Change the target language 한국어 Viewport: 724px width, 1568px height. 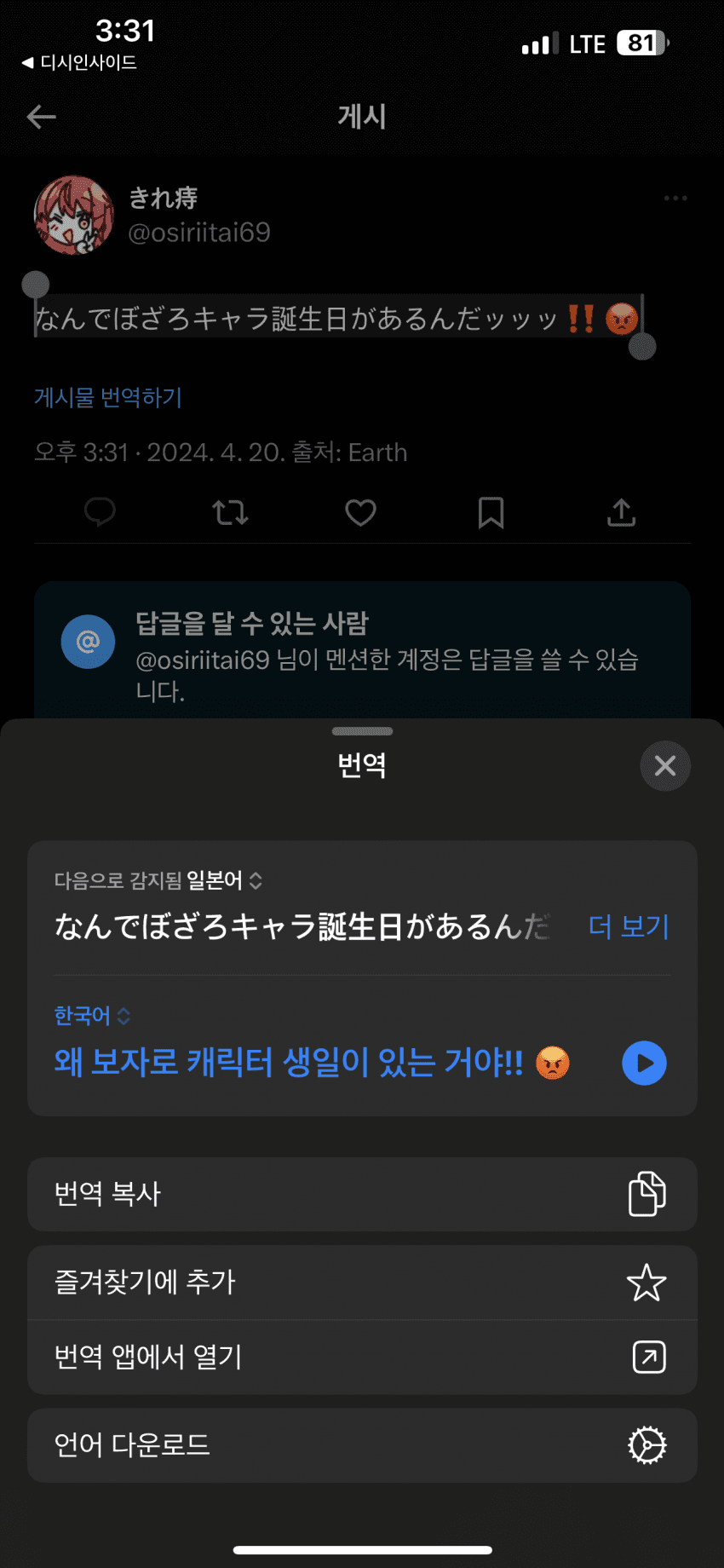(x=92, y=1016)
